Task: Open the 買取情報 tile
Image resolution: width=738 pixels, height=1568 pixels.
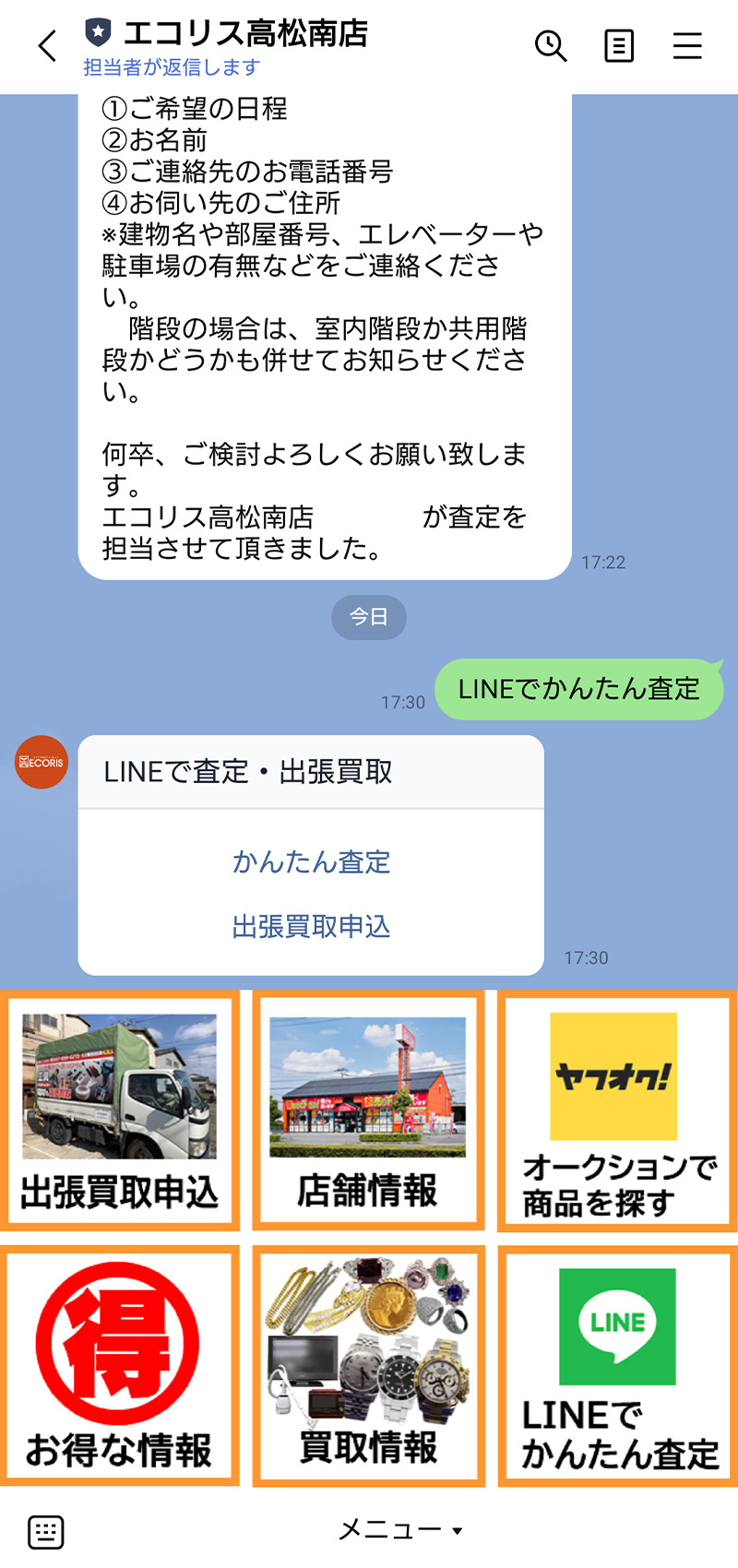Action: [368, 1365]
